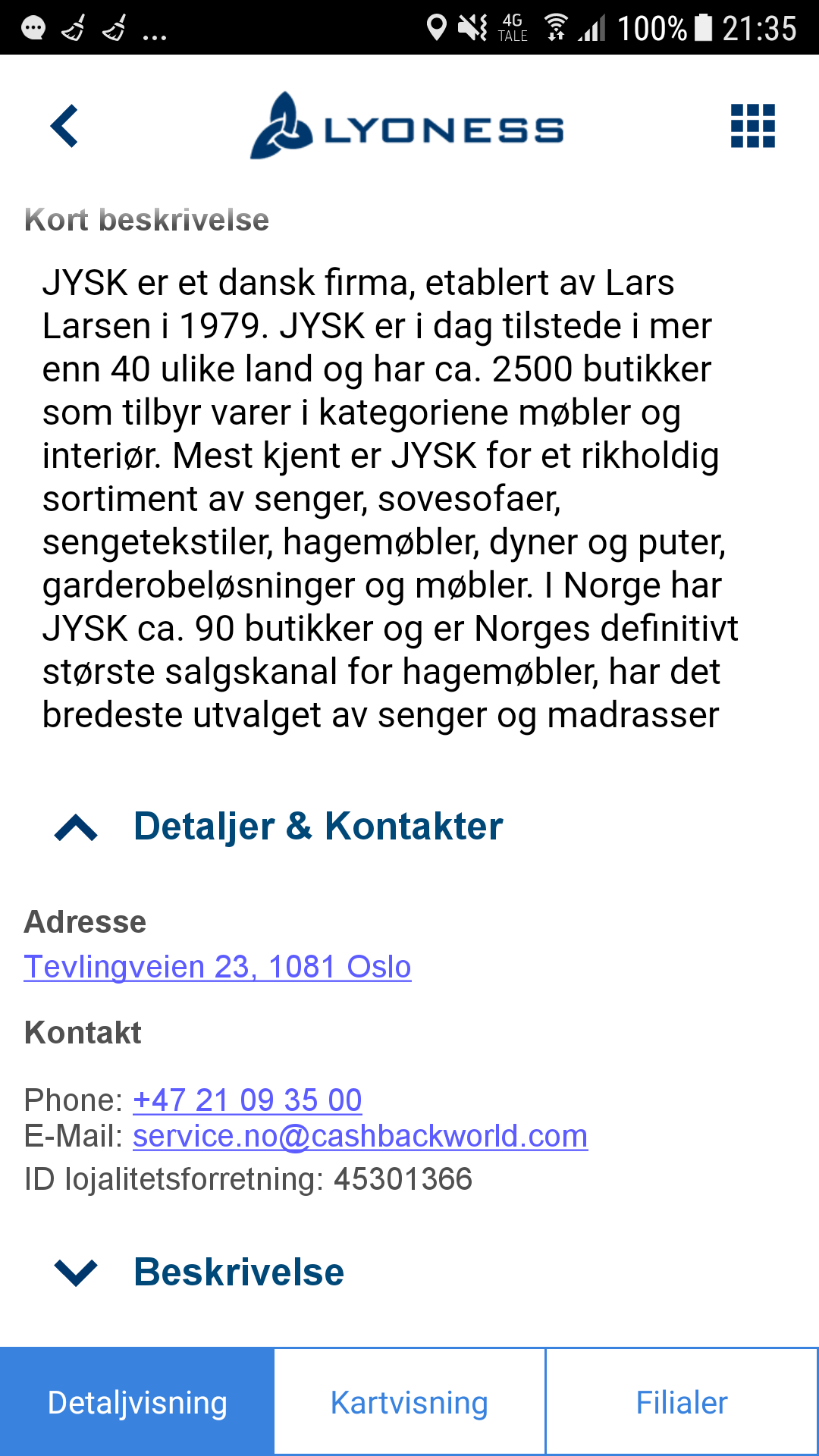This screenshot has height=1456, width=819.
Task: Switch to the Kartvisning tab
Action: click(x=409, y=1402)
